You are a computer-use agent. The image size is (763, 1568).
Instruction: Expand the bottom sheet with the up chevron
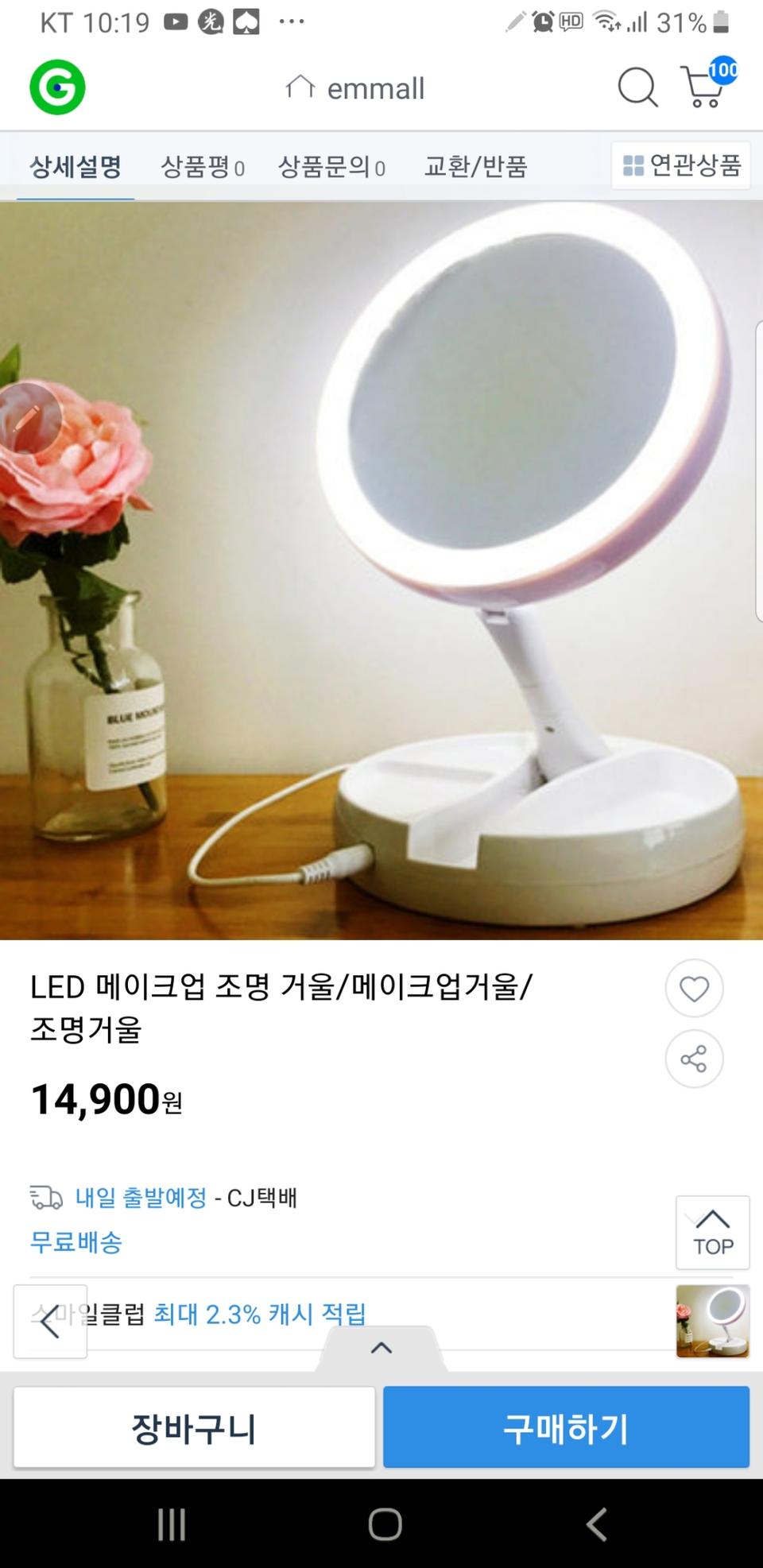(381, 1348)
